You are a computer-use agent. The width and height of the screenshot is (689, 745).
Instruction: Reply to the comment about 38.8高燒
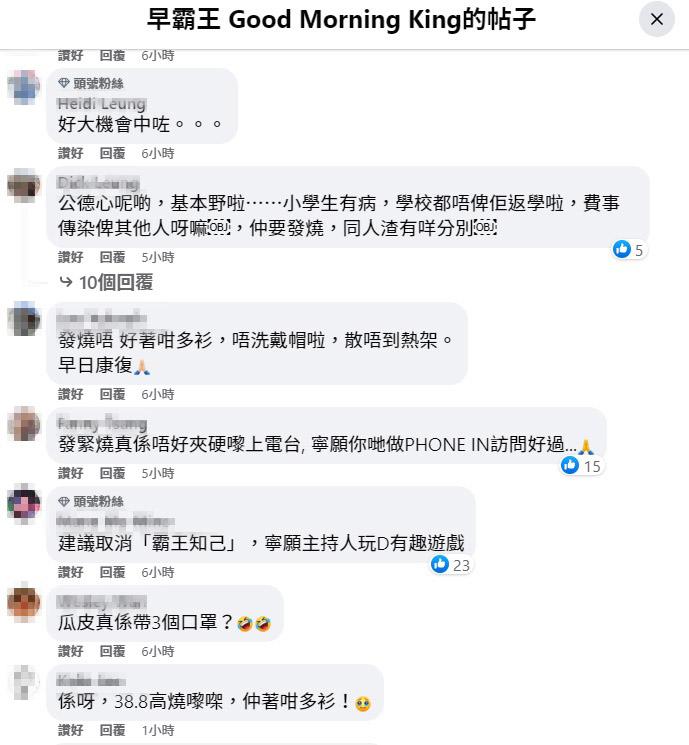tap(112, 730)
